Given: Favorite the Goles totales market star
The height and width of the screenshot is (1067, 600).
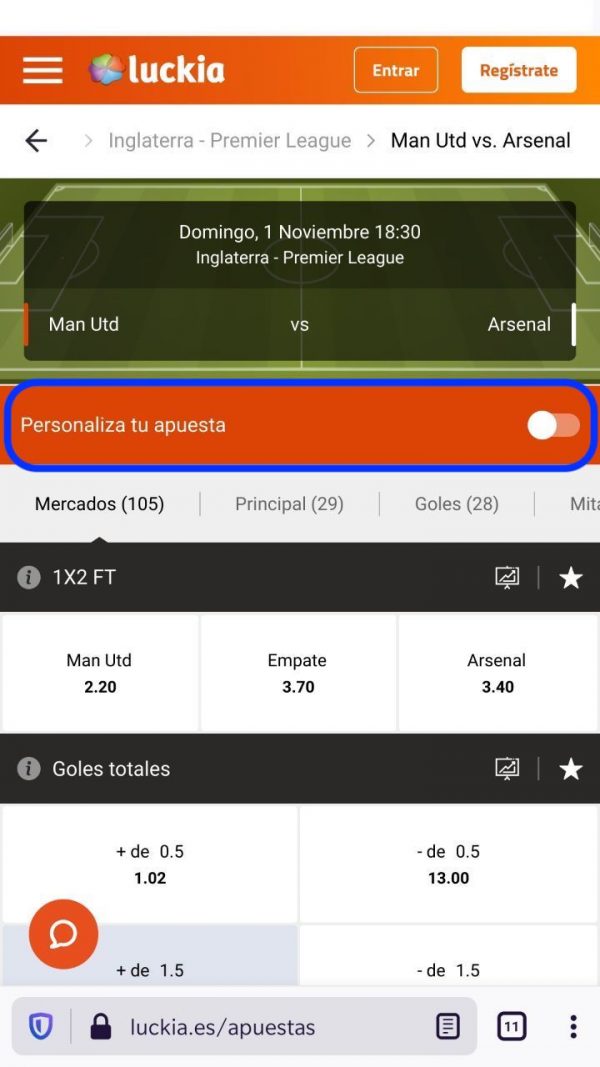Looking at the screenshot, I should click(x=571, y=769).
